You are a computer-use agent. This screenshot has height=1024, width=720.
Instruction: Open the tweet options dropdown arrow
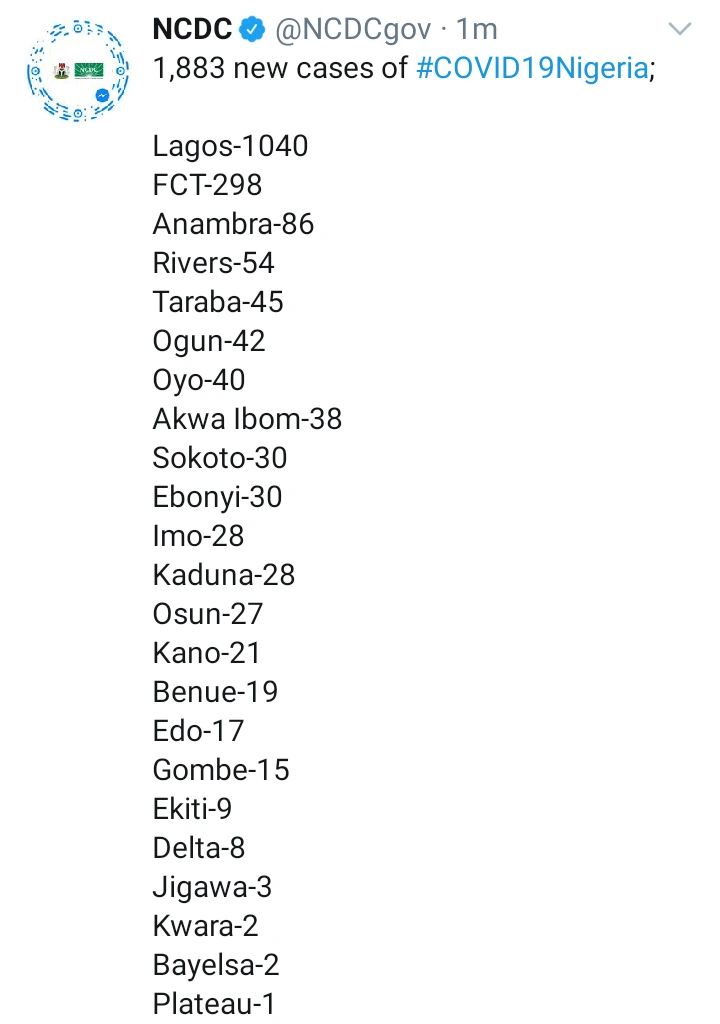(x=679, y=30)
